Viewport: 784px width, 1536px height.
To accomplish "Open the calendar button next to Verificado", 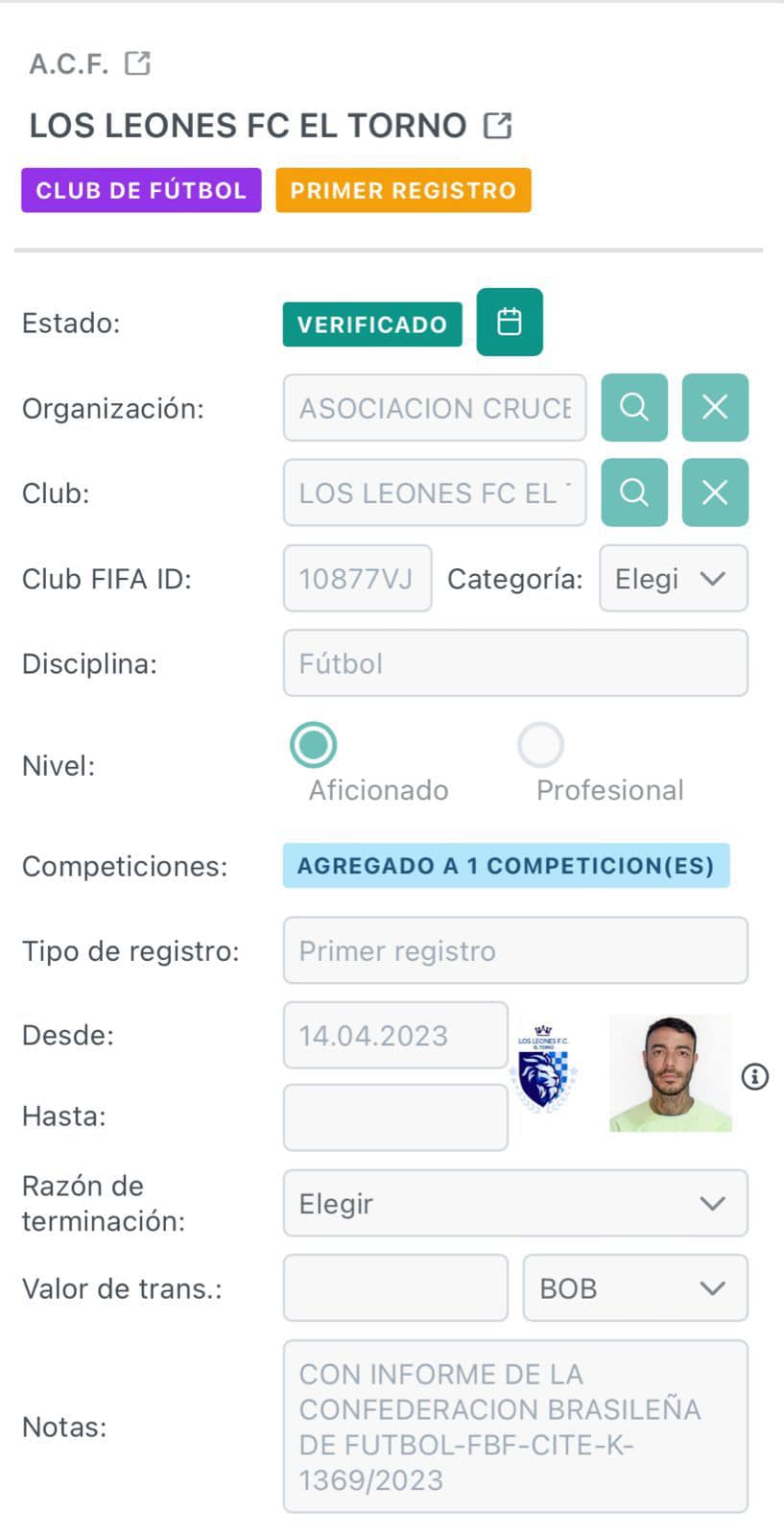I will (x=510, y=322).
